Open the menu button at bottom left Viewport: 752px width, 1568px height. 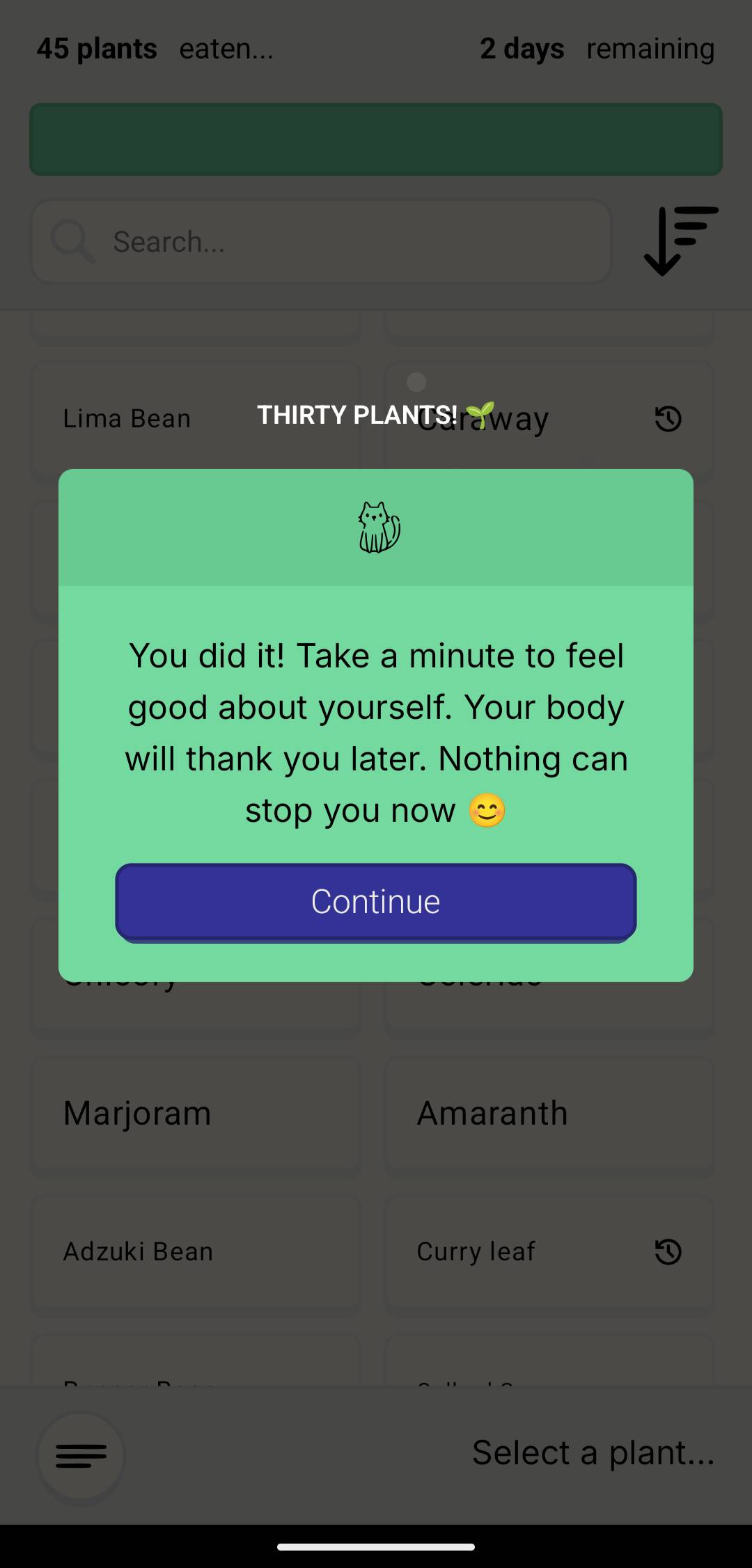point(81,1455)
